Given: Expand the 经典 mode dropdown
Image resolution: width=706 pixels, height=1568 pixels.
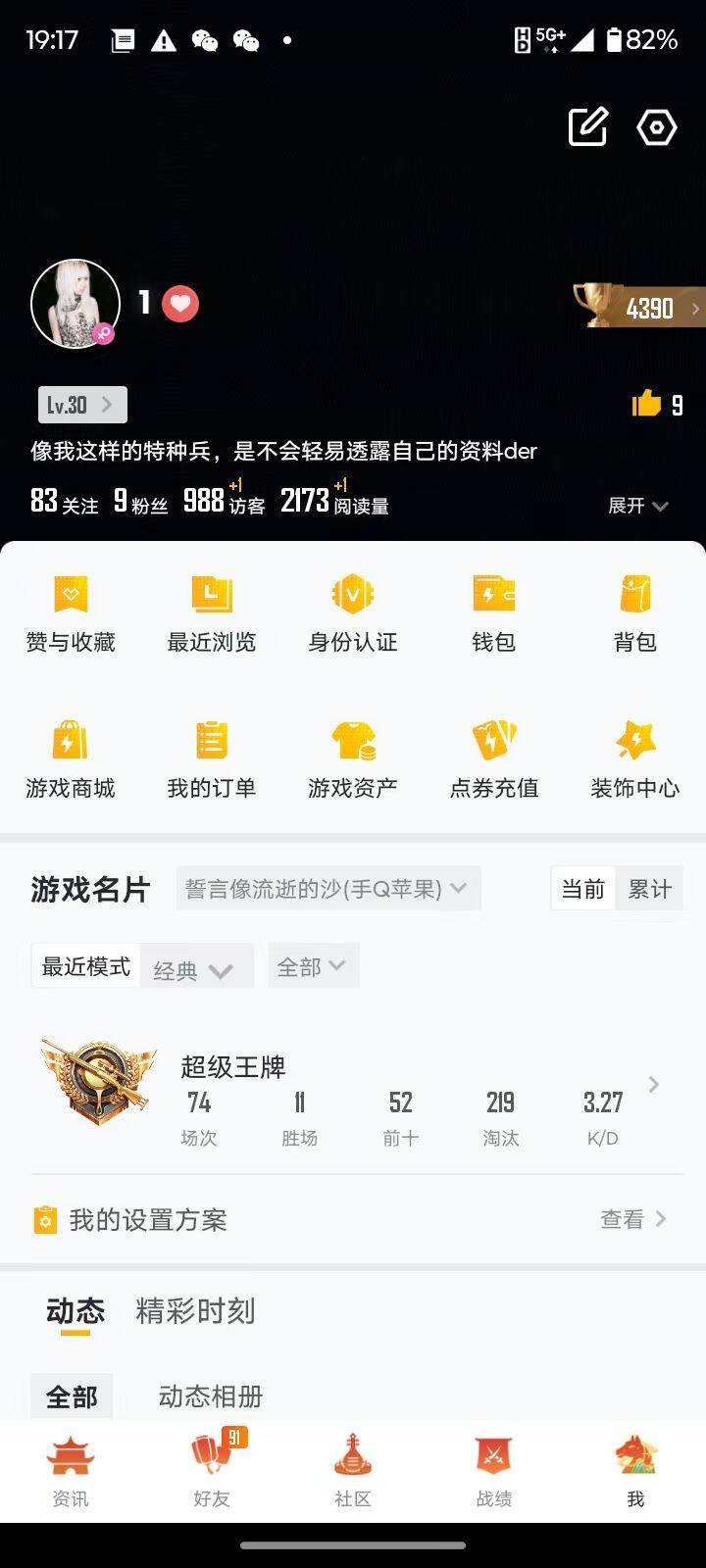Looking at the screenshot, I should click(196, 966).
